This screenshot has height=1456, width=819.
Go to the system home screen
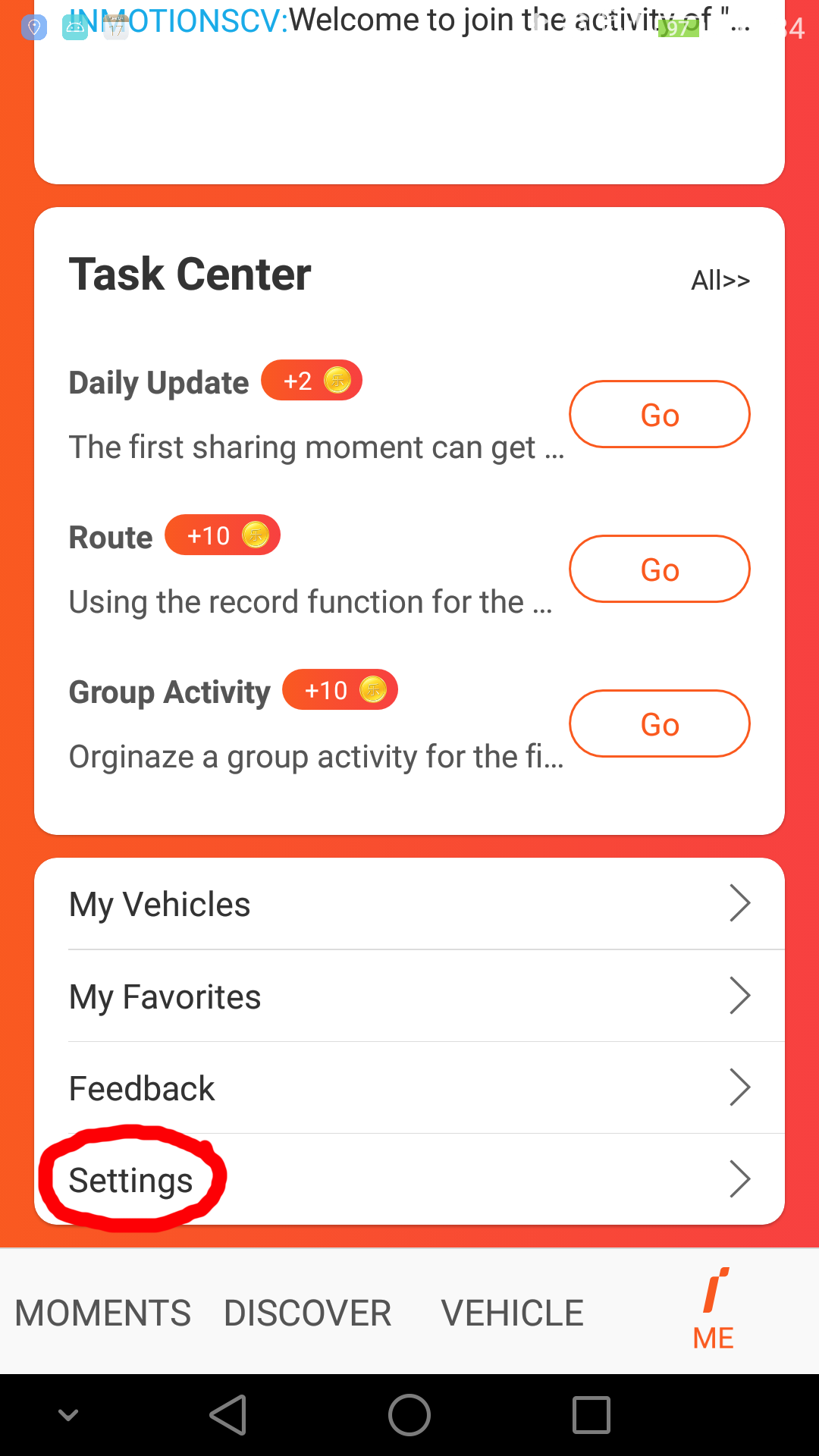409,1415
